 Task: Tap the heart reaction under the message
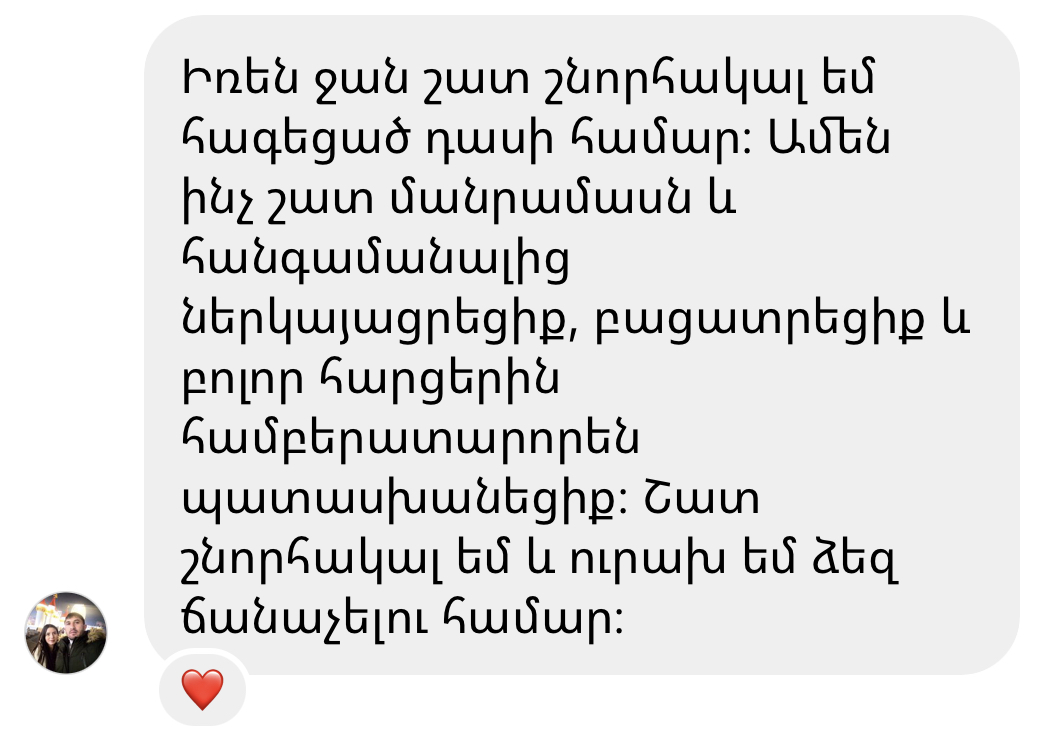click(202, 690)
